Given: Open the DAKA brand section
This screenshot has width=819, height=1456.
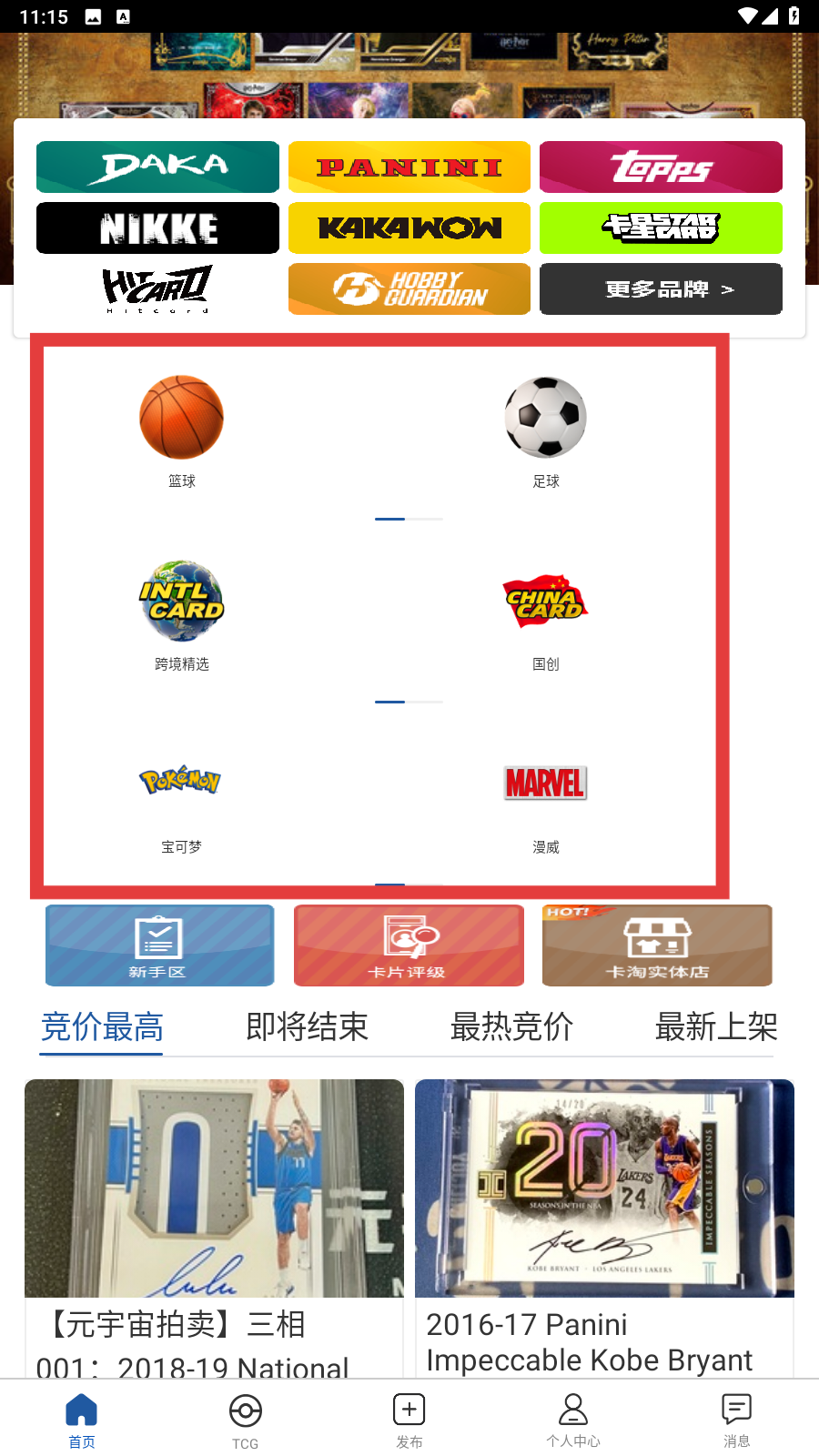Looking at the screenshot, I should click(157, 167).
